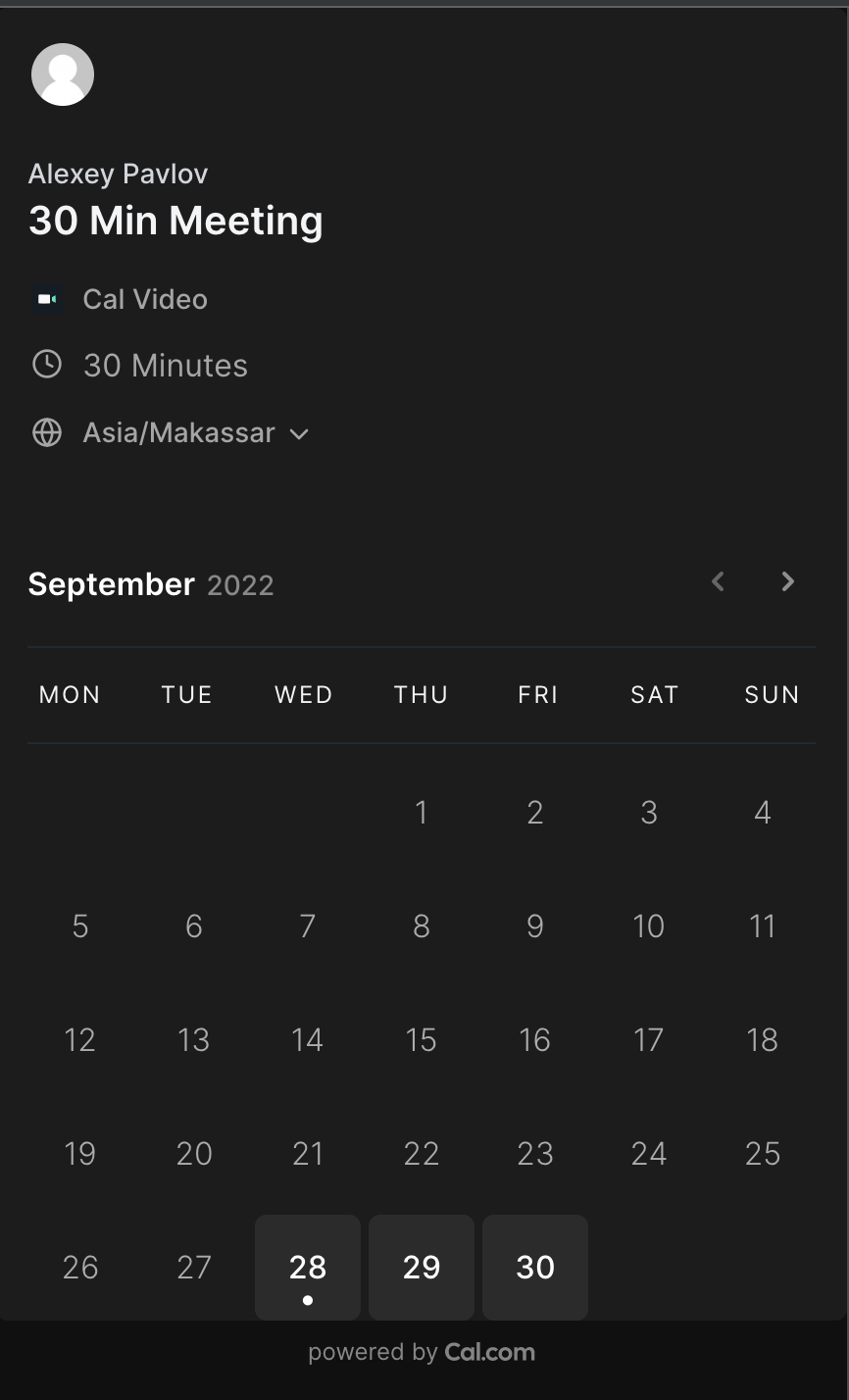This screenshot has height=1400, width=849.
Task: Click the right arrow for next month
Action: coord(787,581)
